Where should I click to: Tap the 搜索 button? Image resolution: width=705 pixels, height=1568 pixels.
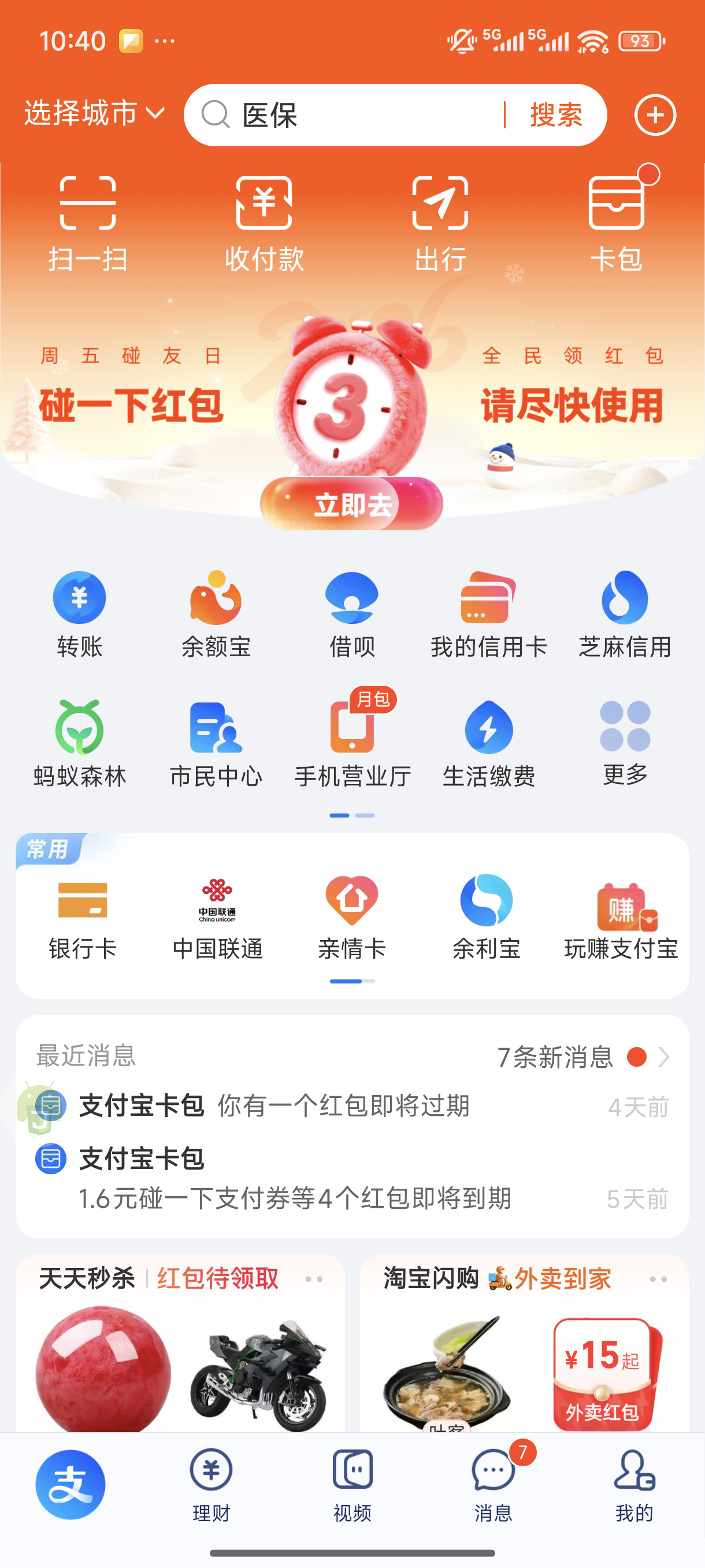tap(555, 115)
